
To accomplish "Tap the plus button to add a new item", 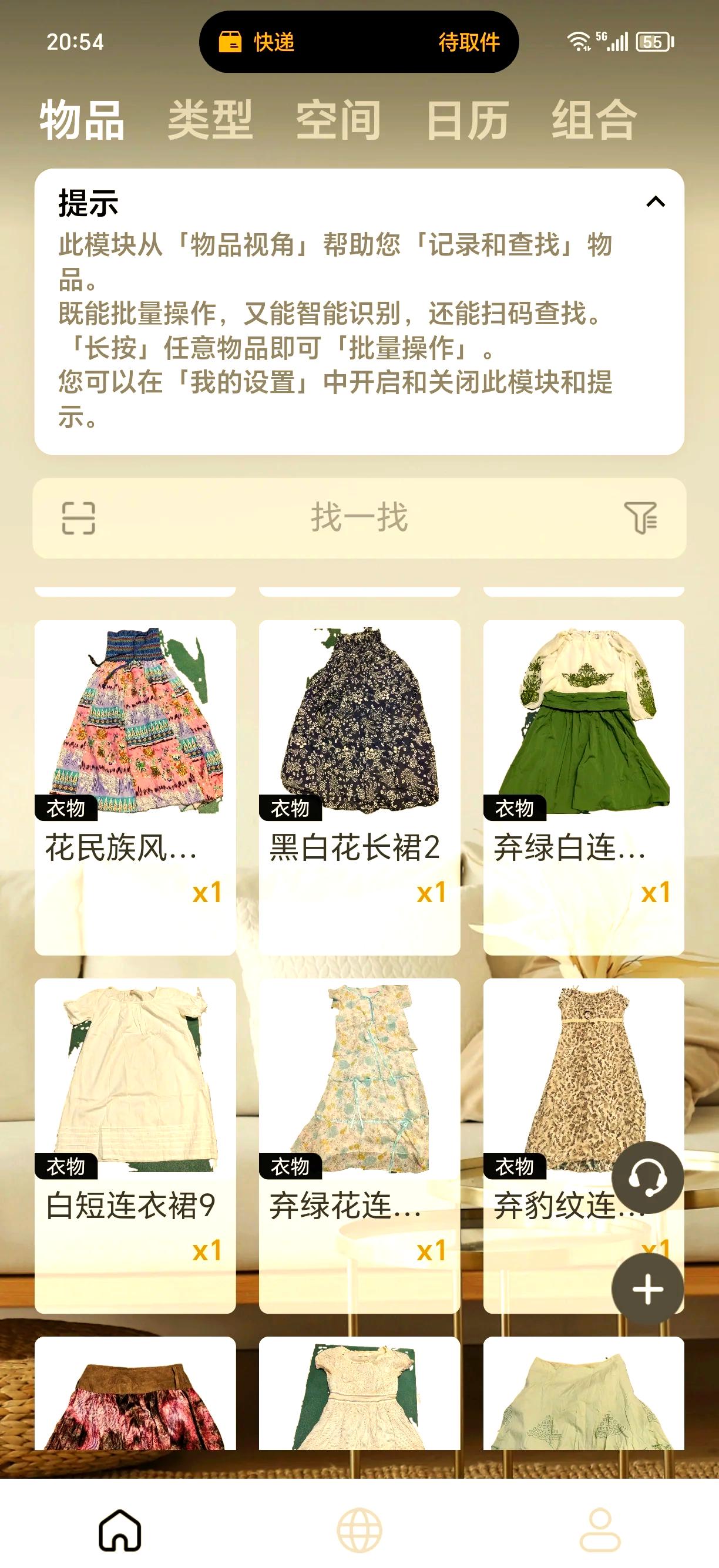I will (x=649, y=1288).
